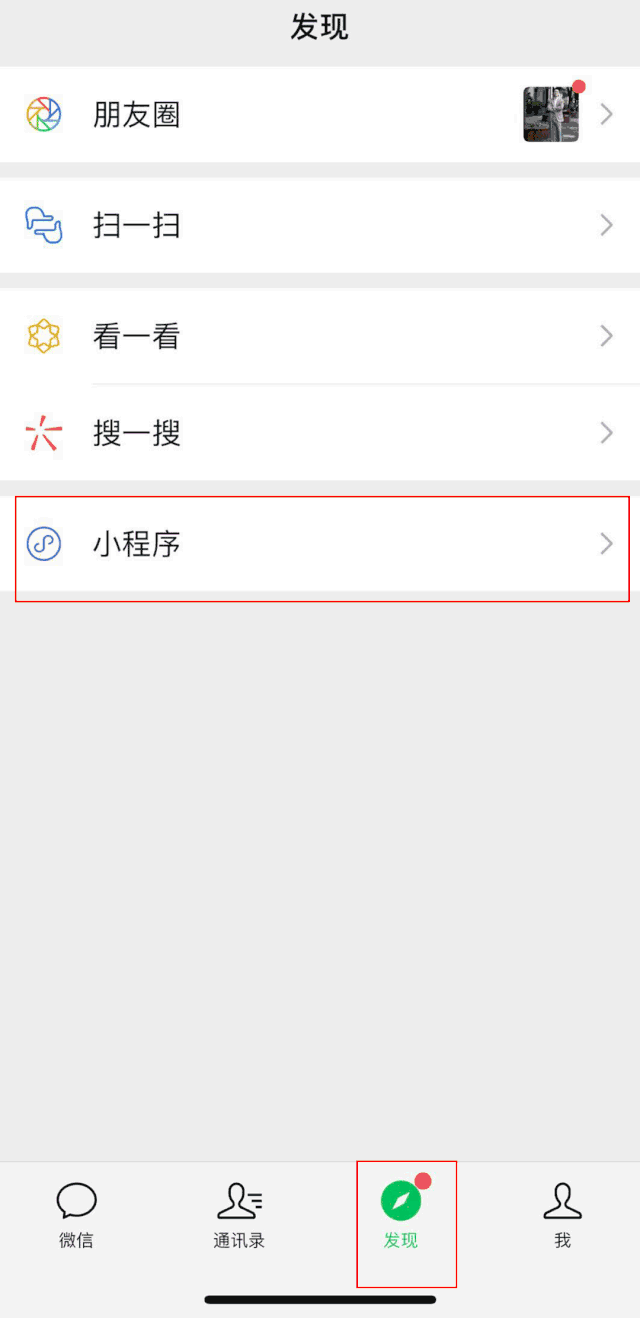This screenshot has width=640, height=1318.
Task: Open 扫一扫 scanner
Action: click(320, 225)
